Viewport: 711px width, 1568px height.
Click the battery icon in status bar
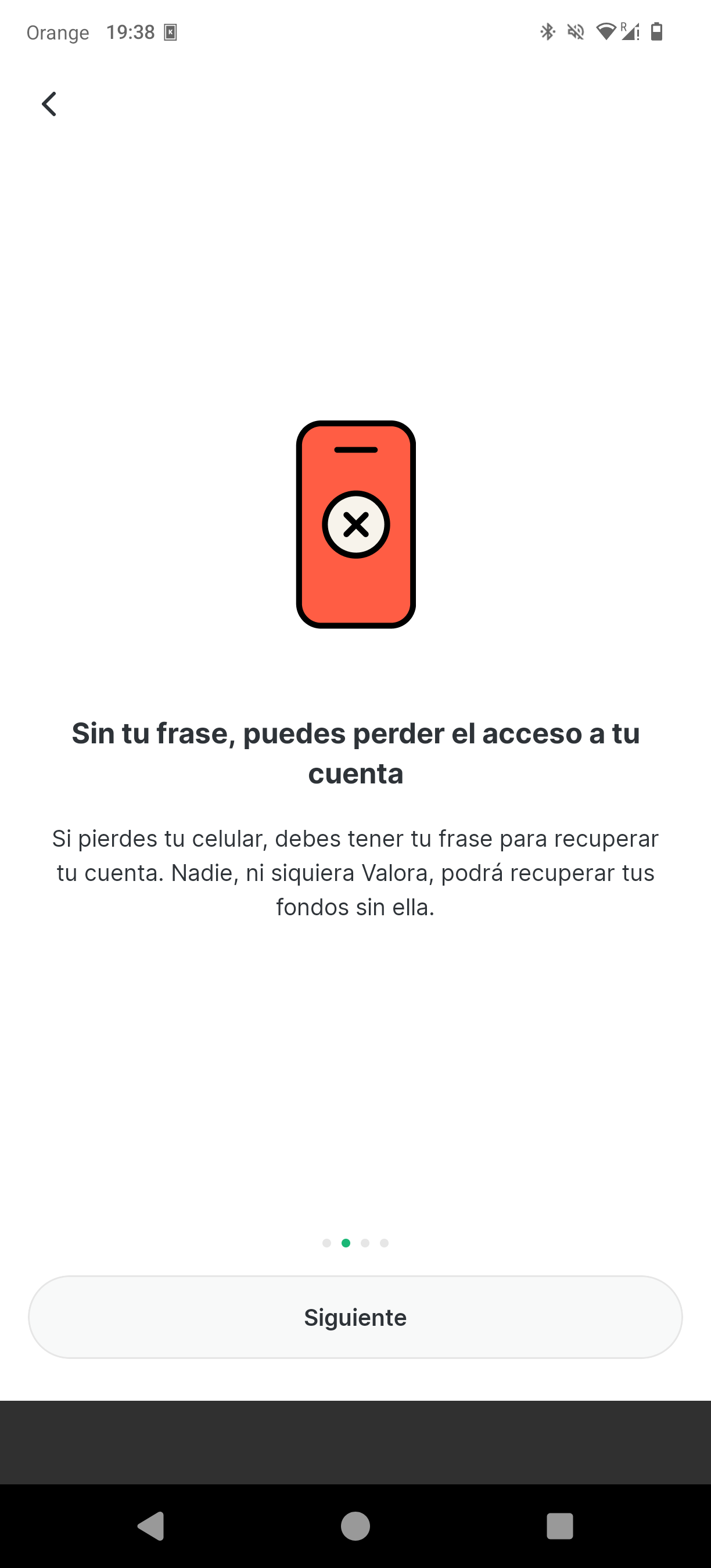click(x=658, y=33)
